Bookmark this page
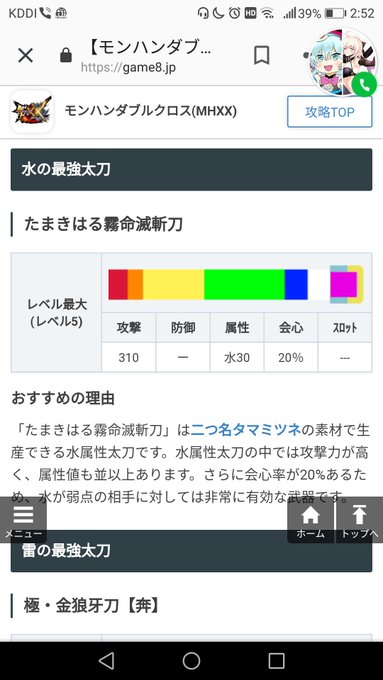The width and height of the screenshot is (383, 680). (x=262, y=56)
